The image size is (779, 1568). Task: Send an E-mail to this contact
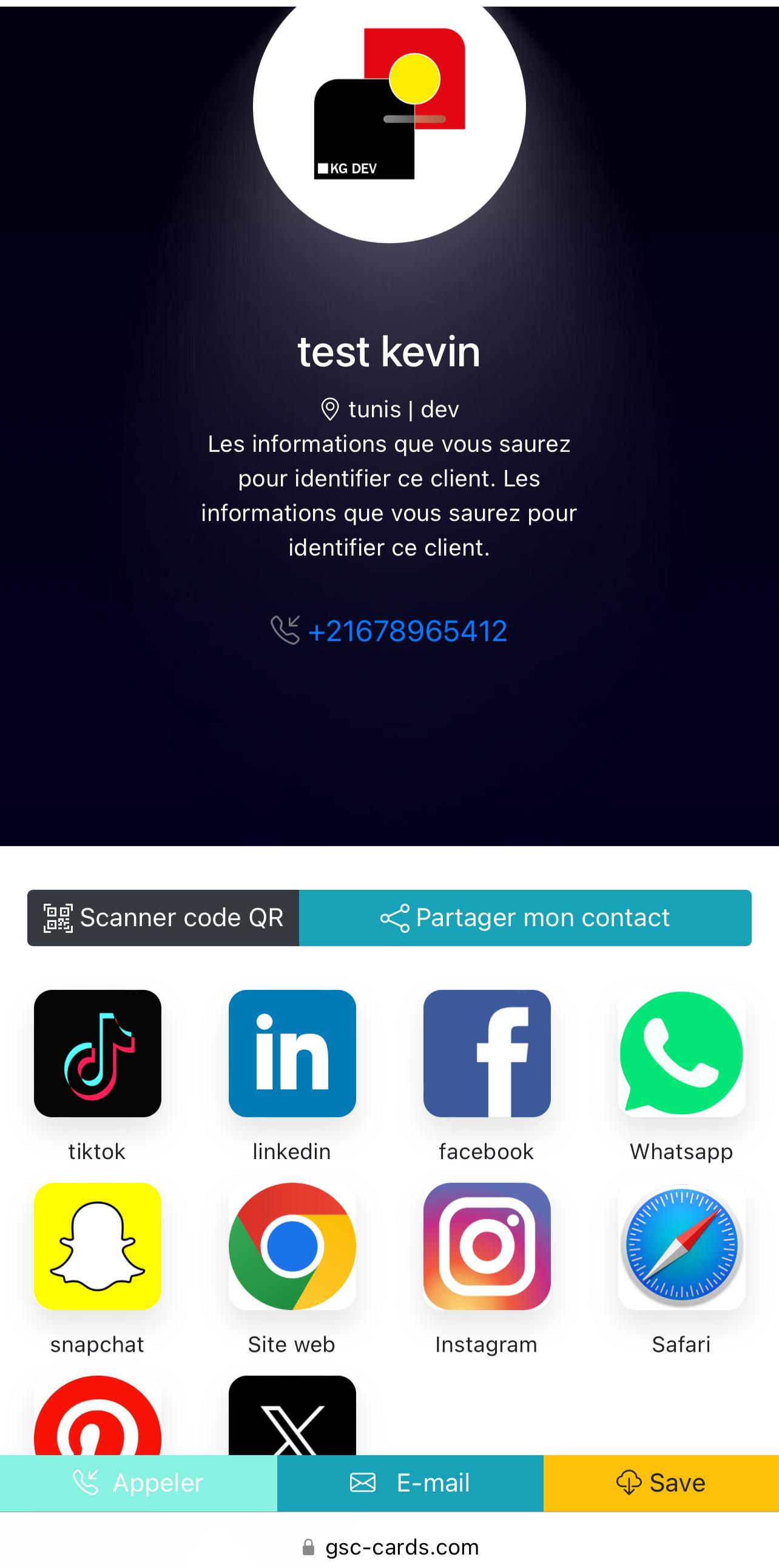tap(410, 1483)
